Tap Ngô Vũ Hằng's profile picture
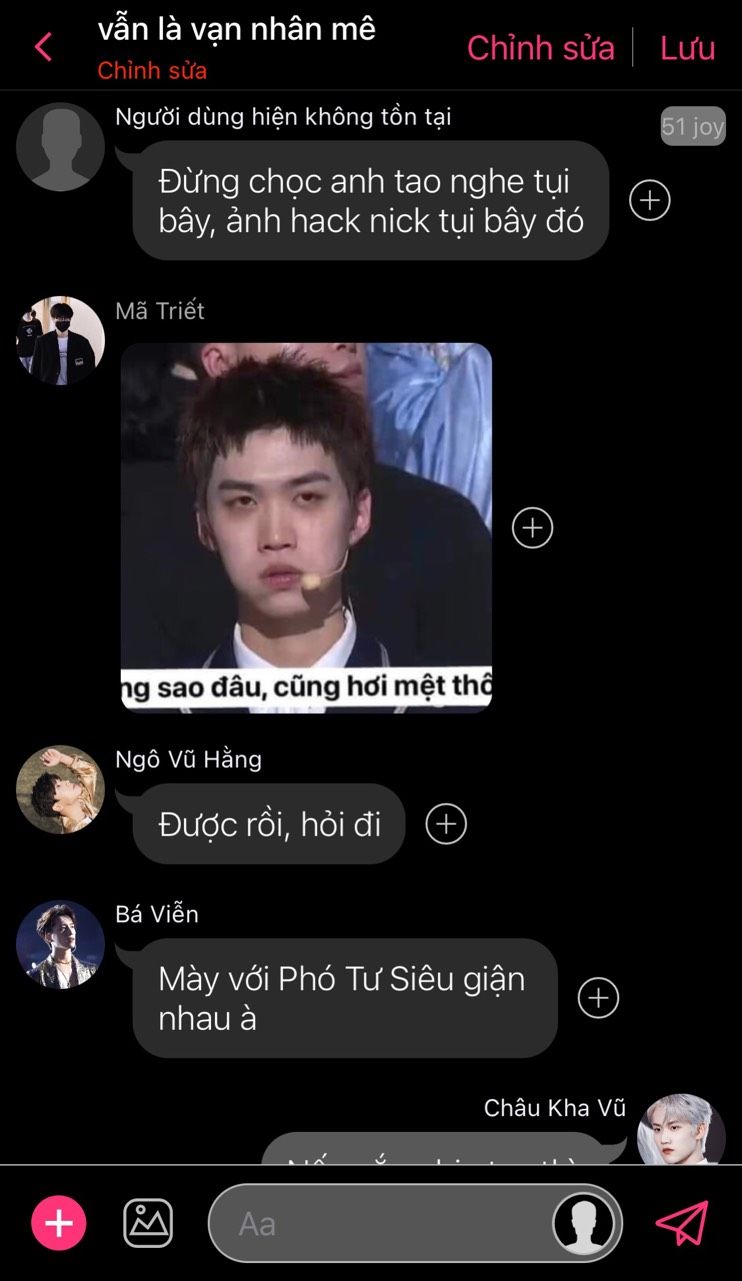 point(60,789)
